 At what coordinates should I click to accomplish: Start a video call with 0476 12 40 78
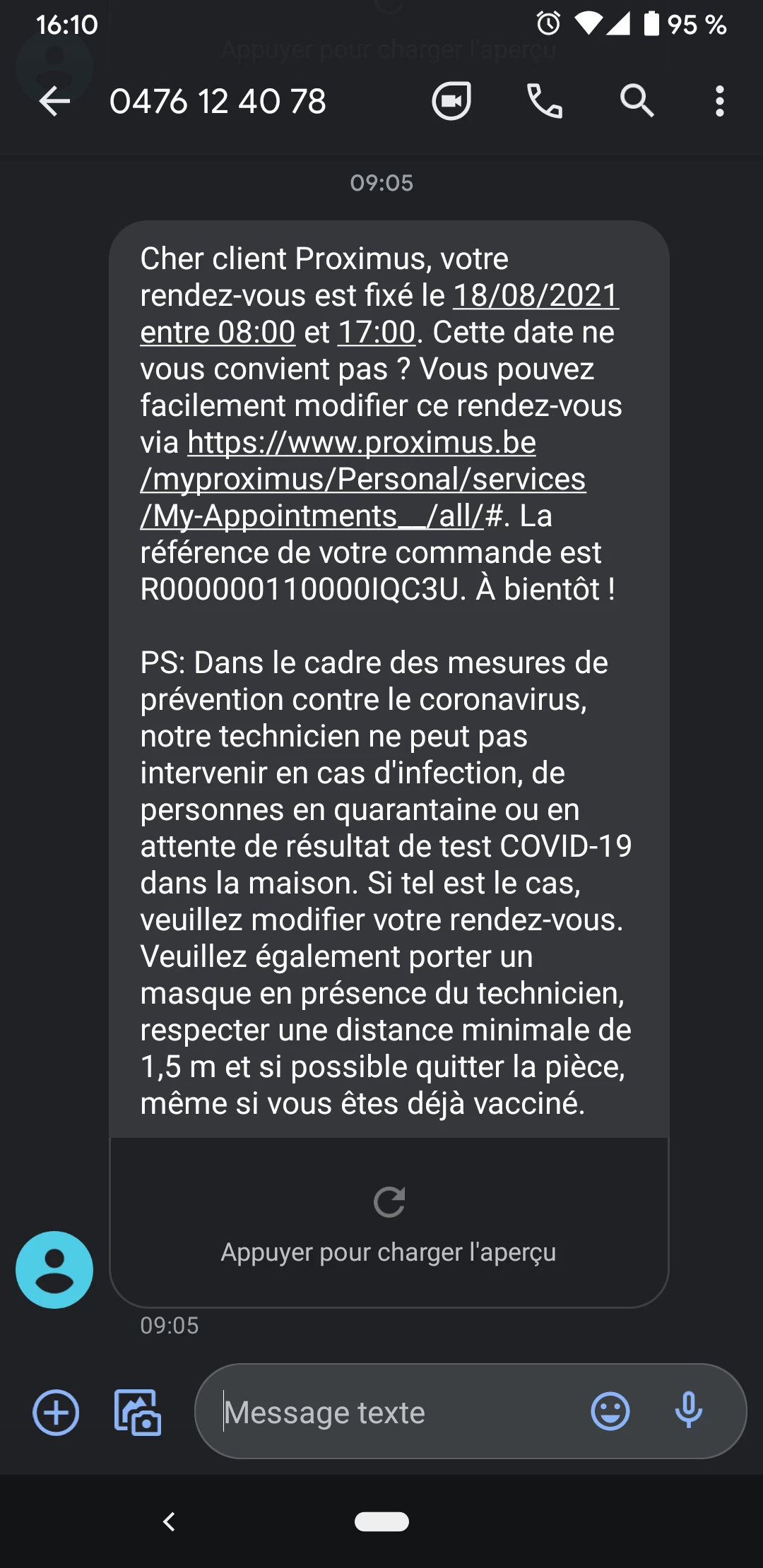pyautogui.click(x=451, y=102)
